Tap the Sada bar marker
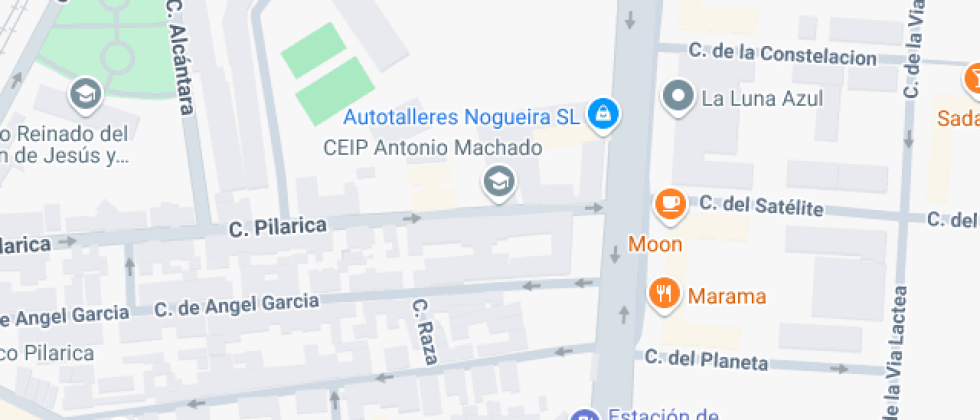 (x=974, y=80)
